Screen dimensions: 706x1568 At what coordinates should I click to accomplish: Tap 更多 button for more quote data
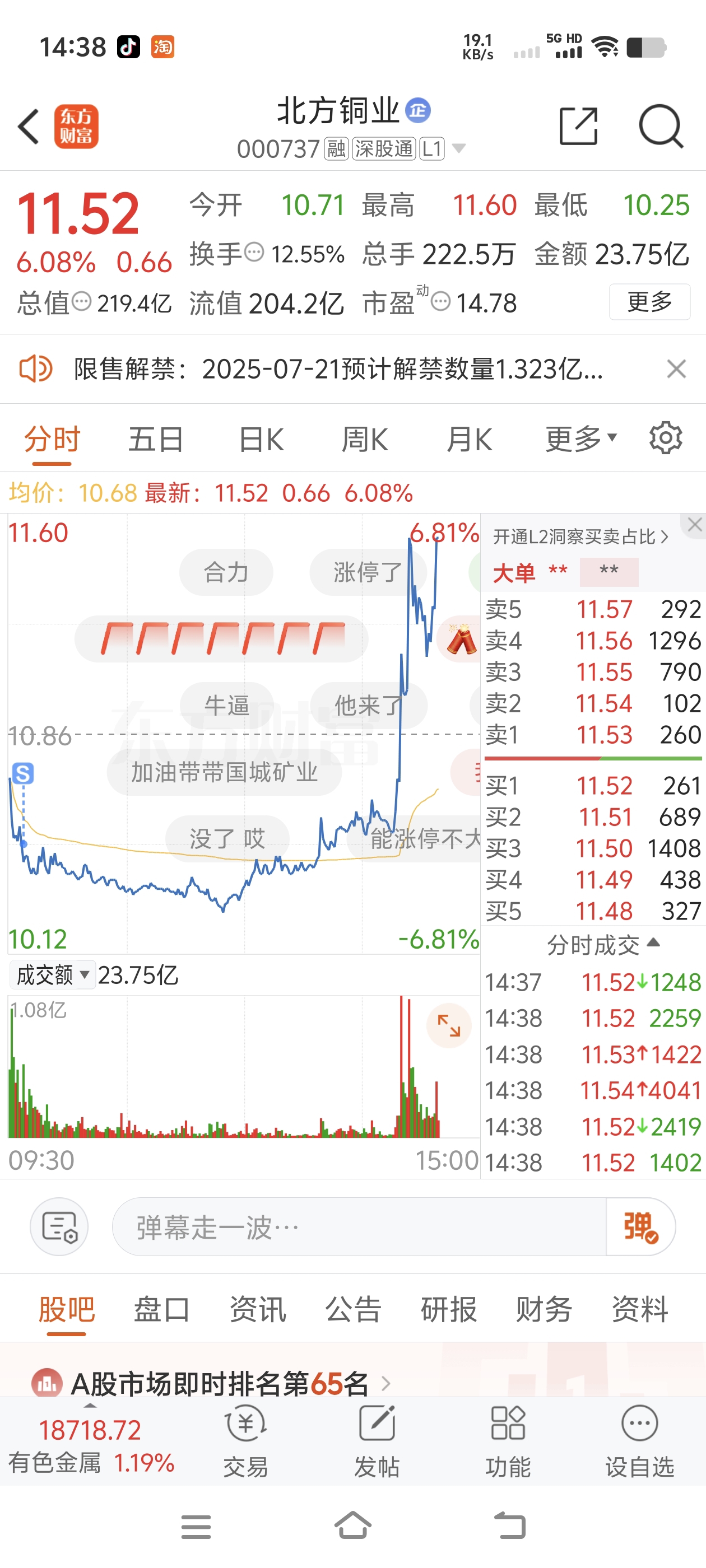649,302
